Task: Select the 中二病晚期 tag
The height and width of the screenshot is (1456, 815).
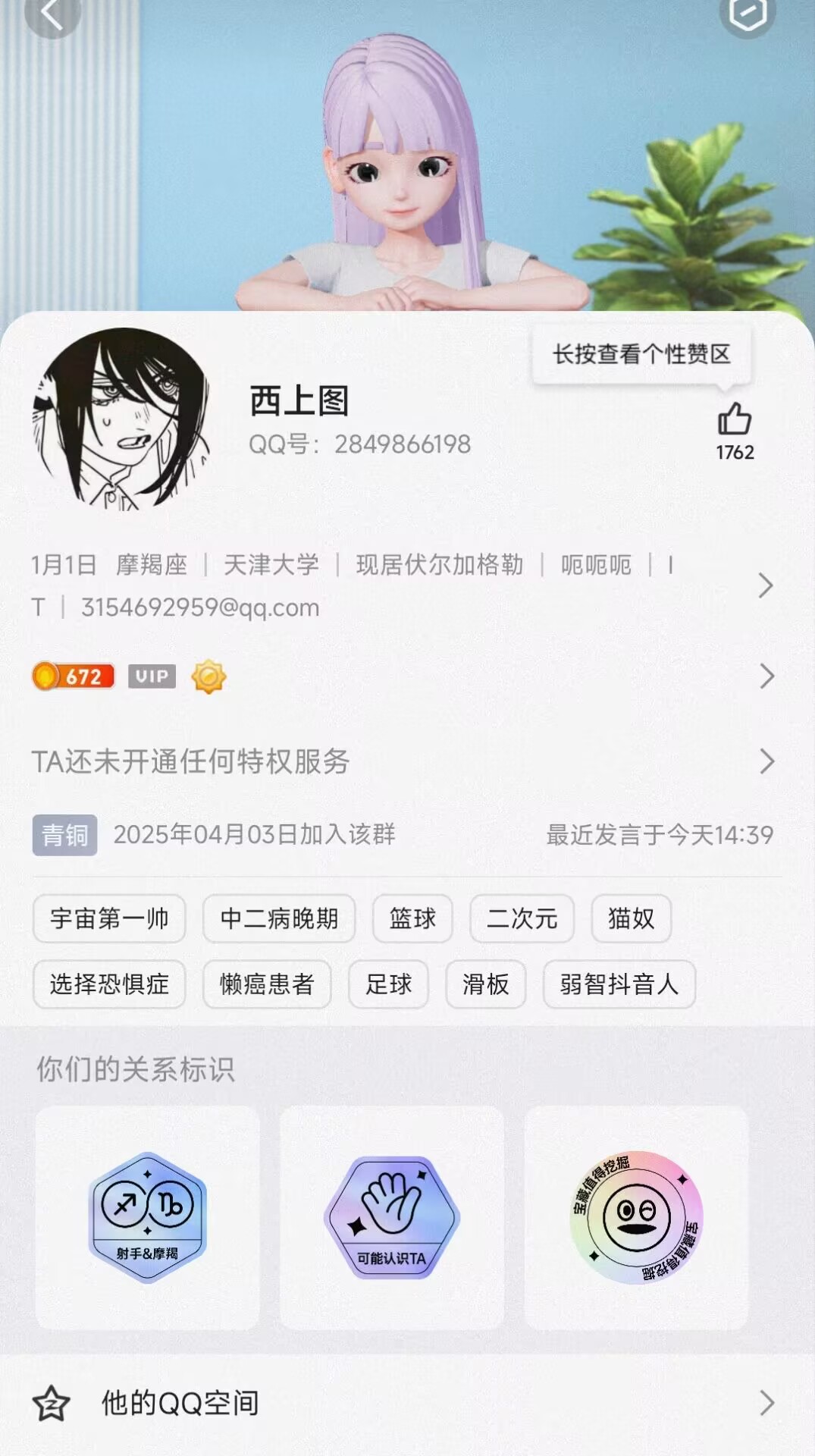Action: coord(279,919)
